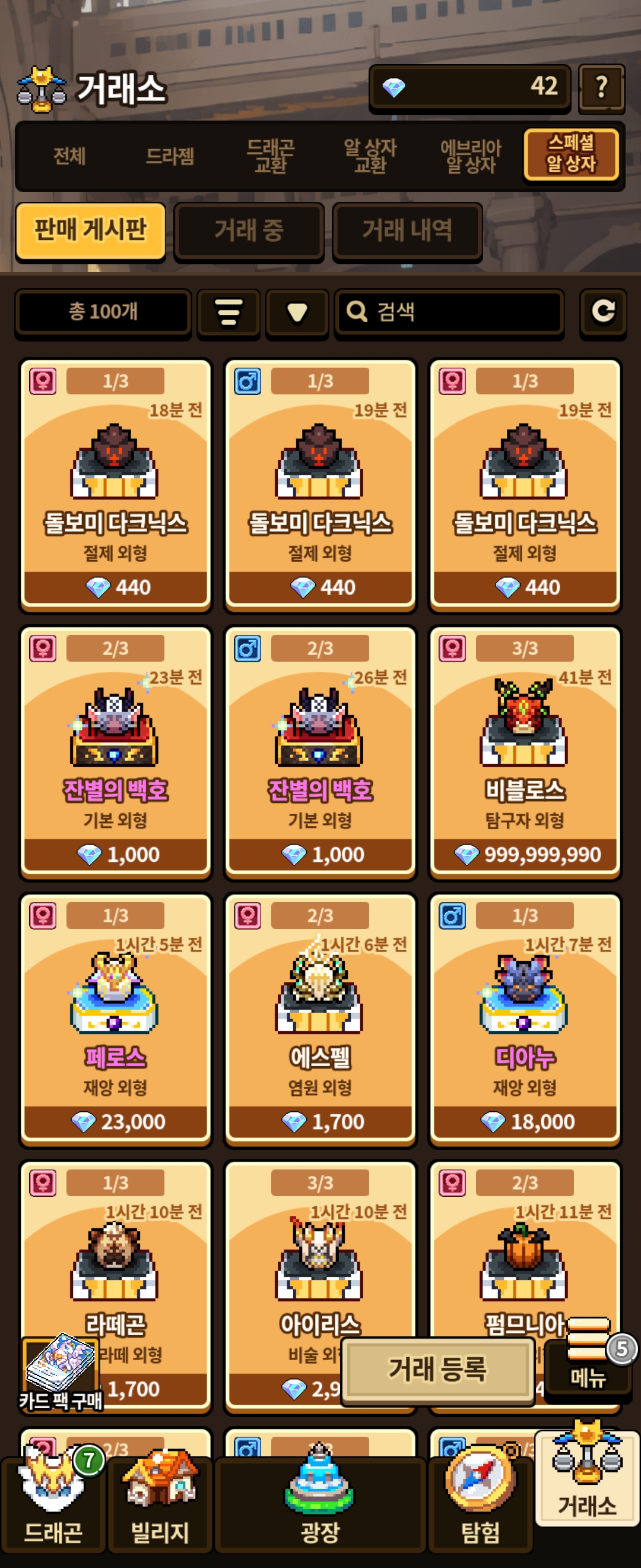This screenshot has width=641, height=1568.
Task: Tap the heart favorites filter
Action: click(x=297, y=312)
